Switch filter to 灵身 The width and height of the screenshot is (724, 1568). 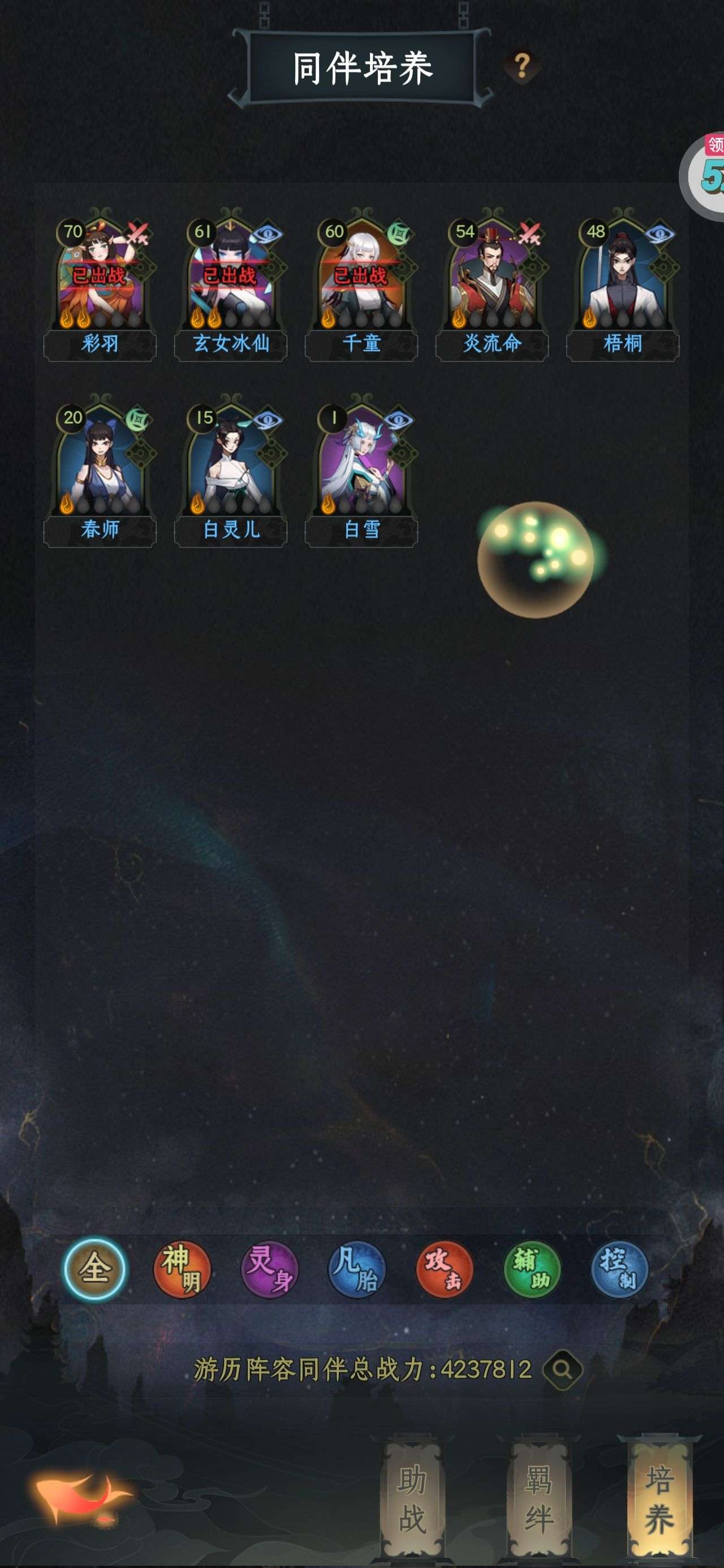(x=270, y=1269)
